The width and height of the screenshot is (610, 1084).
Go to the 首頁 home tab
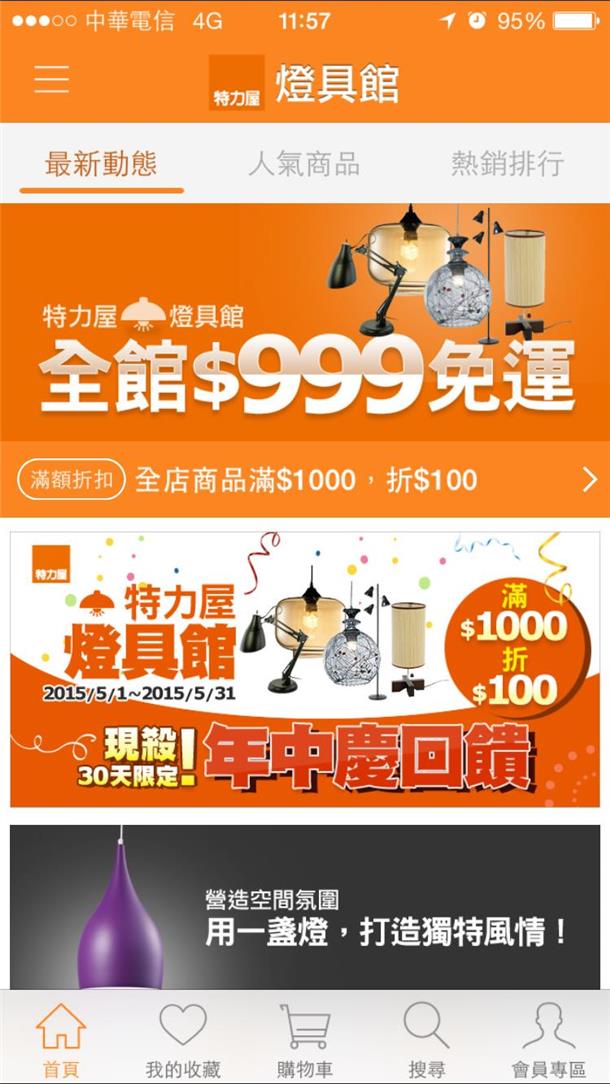click(61, 1040)
